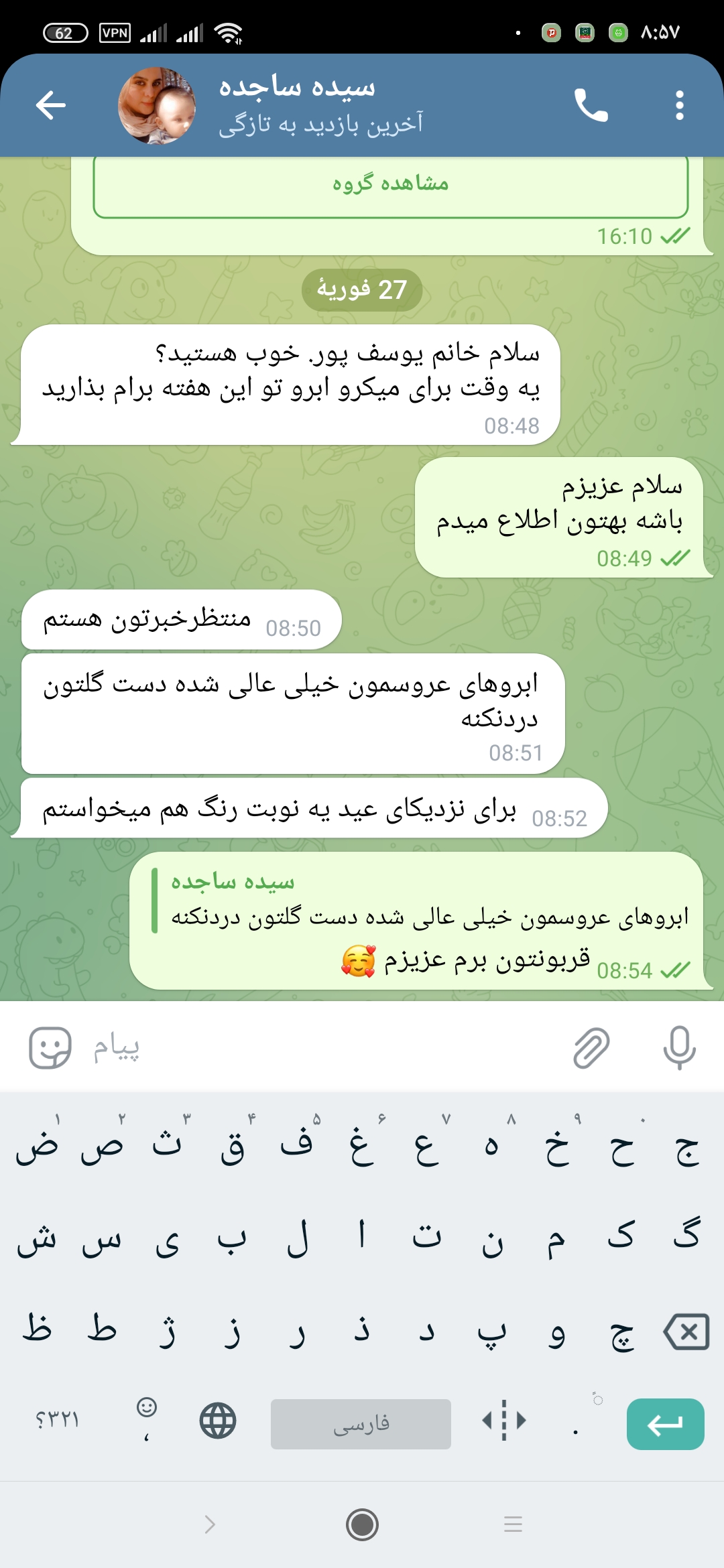Start a voice call with سیده ساجده
The width and height of the screenshot is (724, 1568).
(x=591, y=105)
